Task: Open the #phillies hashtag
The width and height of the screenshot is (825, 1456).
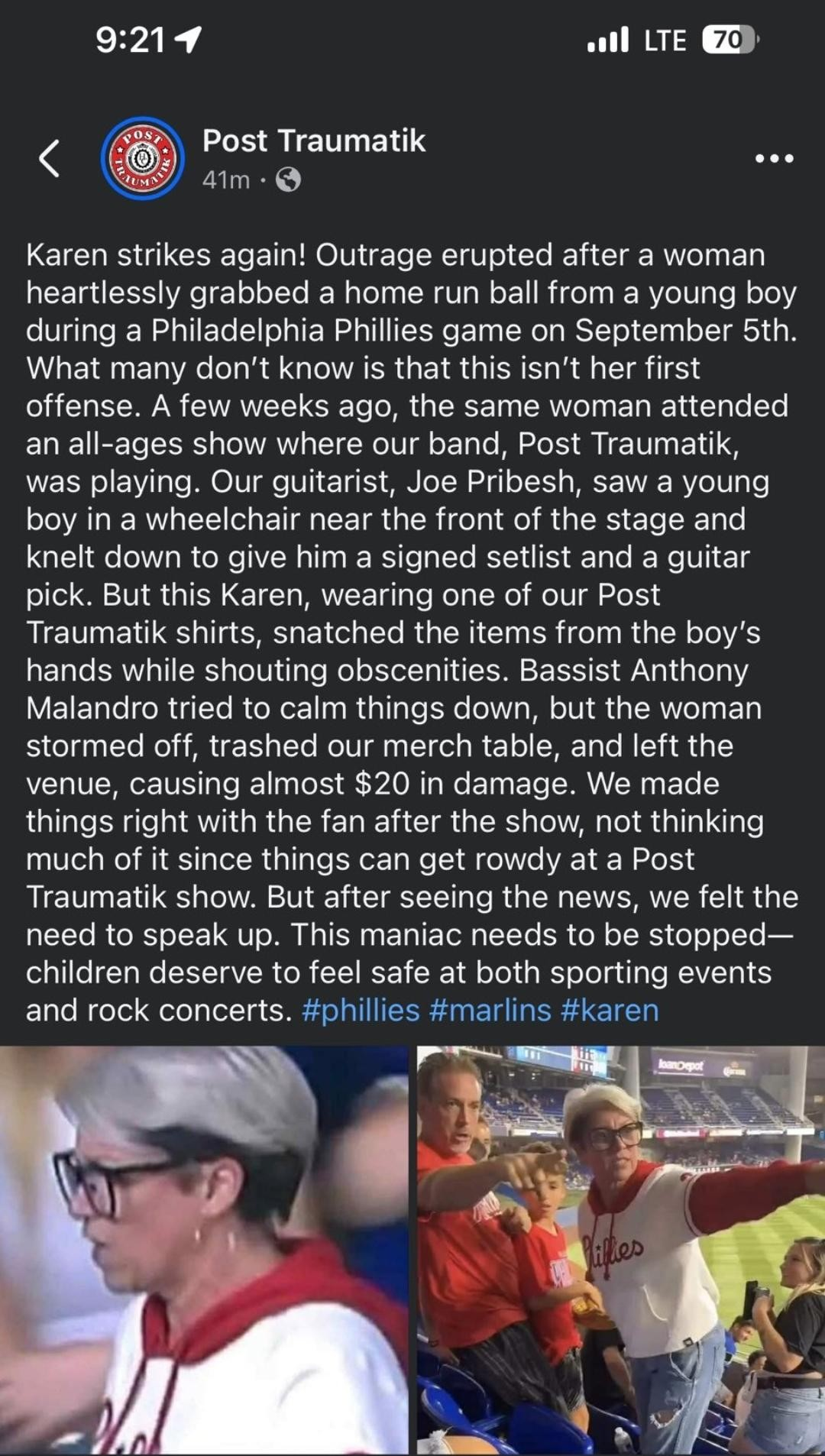Action: coord(361,1010)
